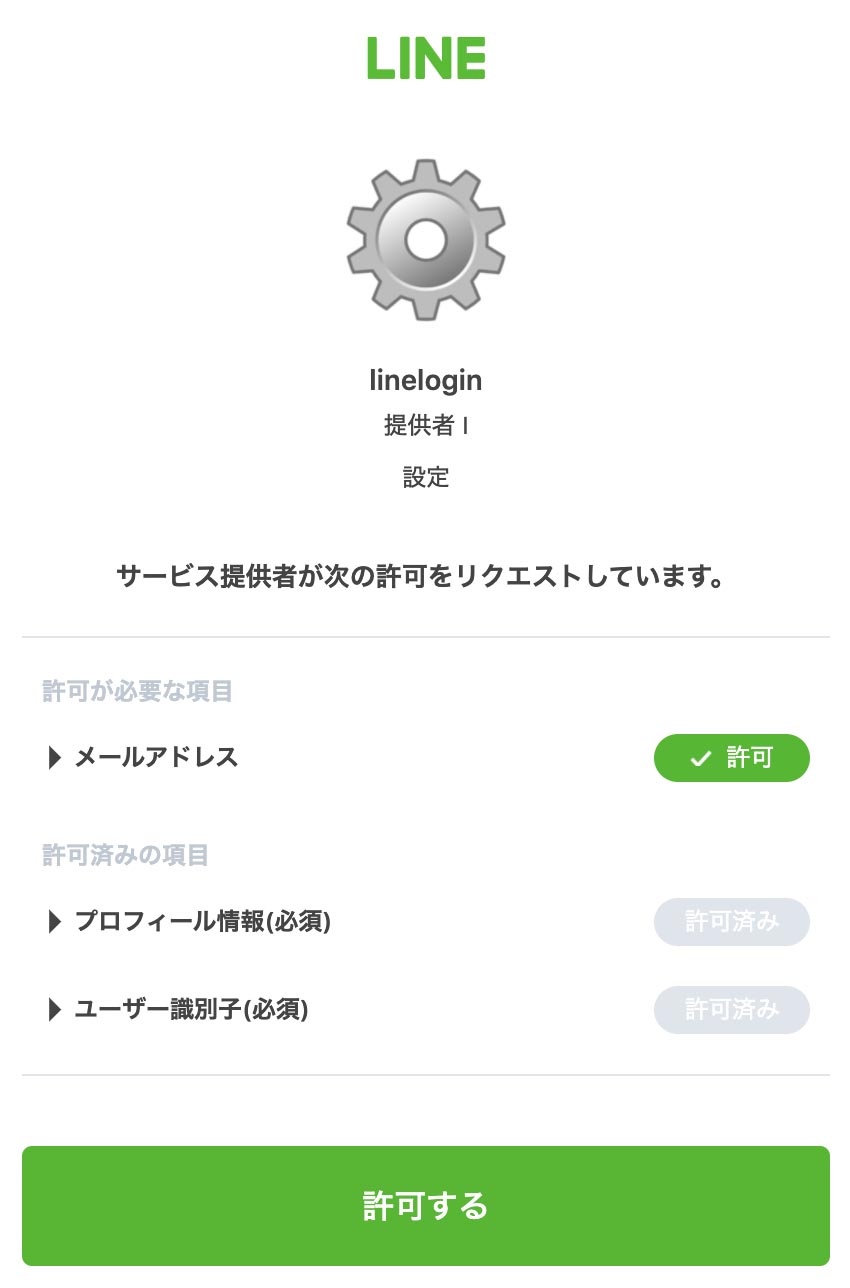Toggle the メールアドレス 許可 permission

[731, 758]
